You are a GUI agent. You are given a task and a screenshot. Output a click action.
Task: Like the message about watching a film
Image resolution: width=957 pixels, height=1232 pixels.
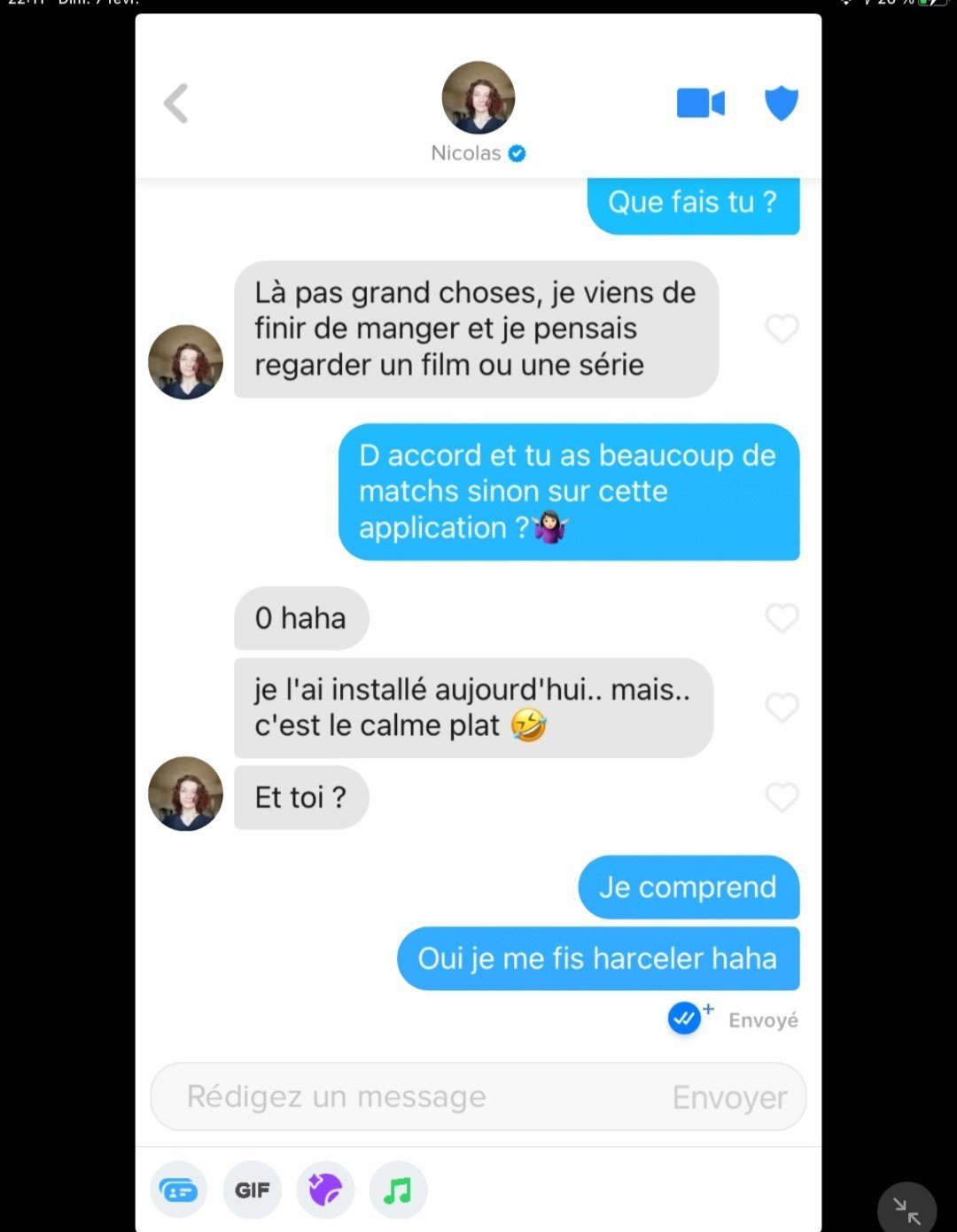(x=782, y=329)
